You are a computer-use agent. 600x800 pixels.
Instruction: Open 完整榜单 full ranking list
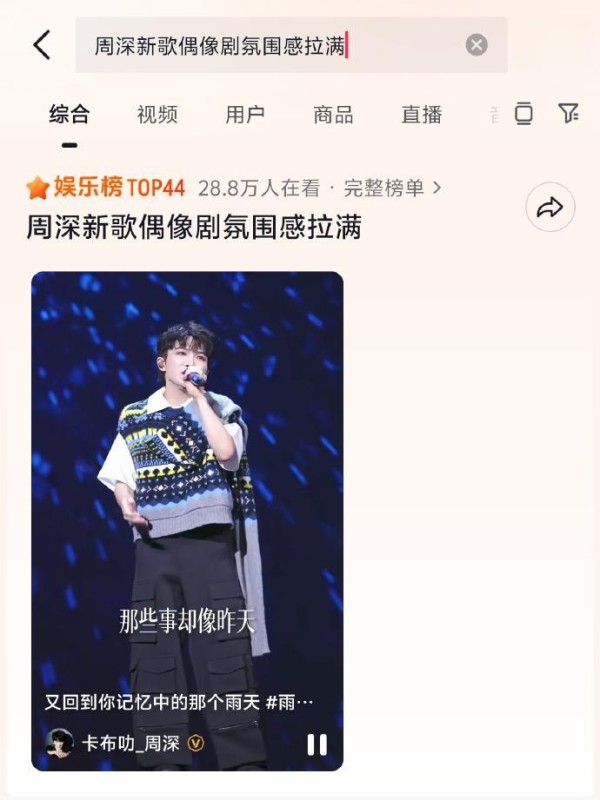[x=391, y=187]
